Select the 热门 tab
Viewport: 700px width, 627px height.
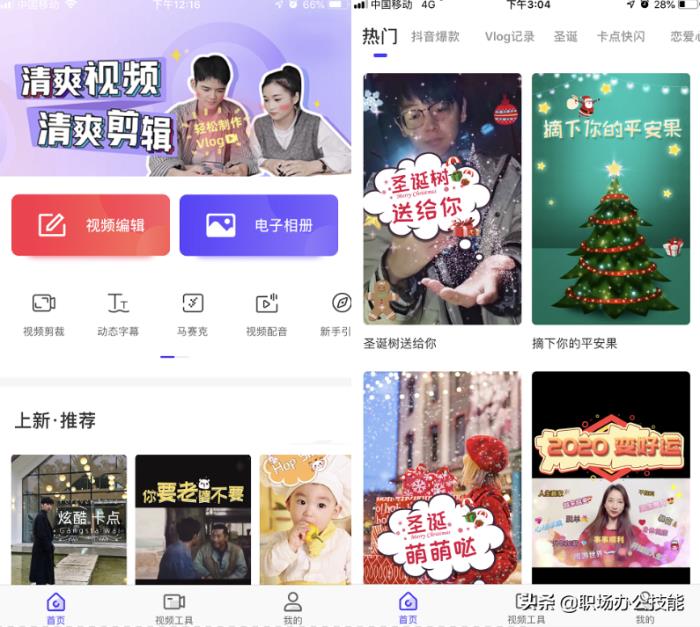pos(380,37)
